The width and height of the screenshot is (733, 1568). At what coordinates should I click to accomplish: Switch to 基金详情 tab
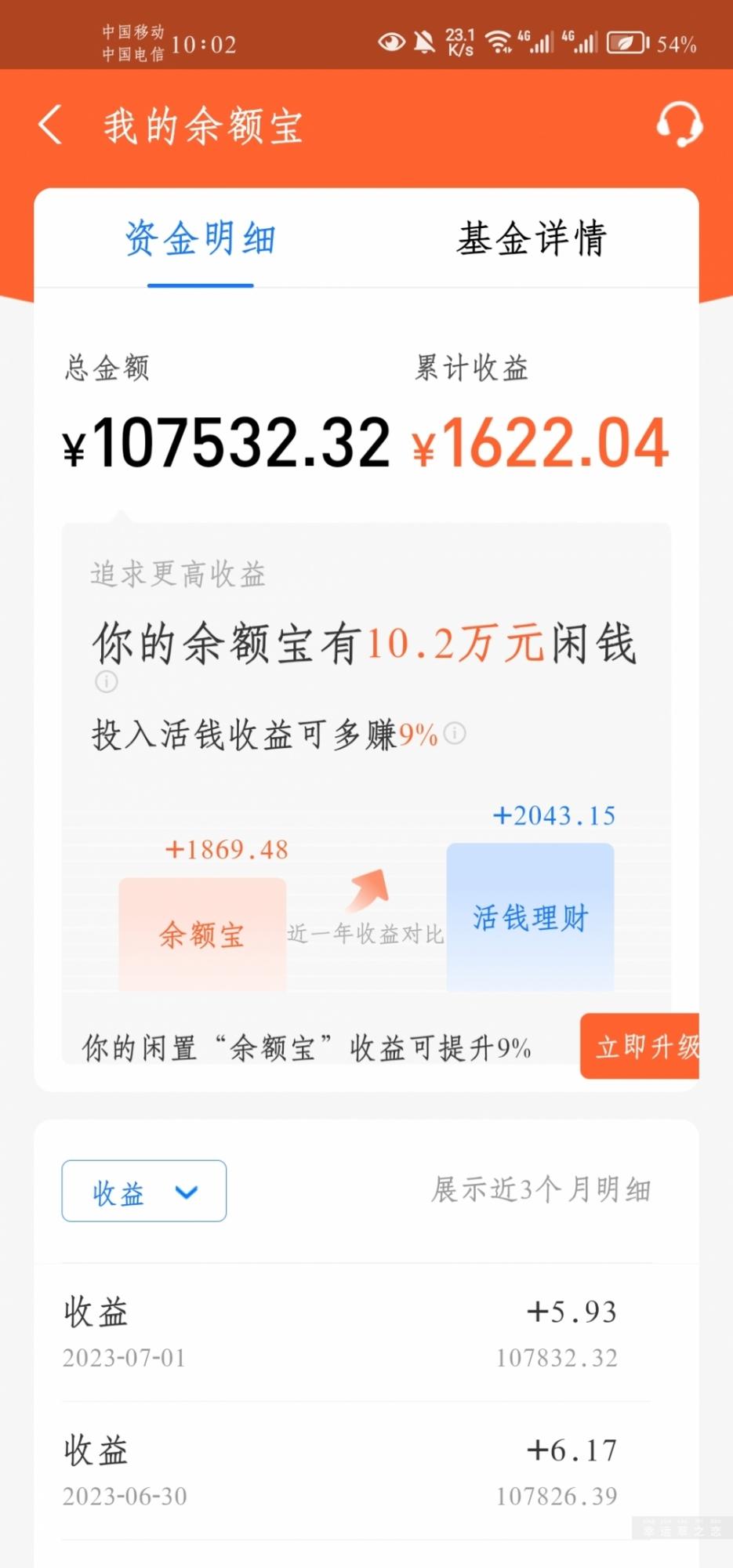pyautogui.click(x=532, y=238)
